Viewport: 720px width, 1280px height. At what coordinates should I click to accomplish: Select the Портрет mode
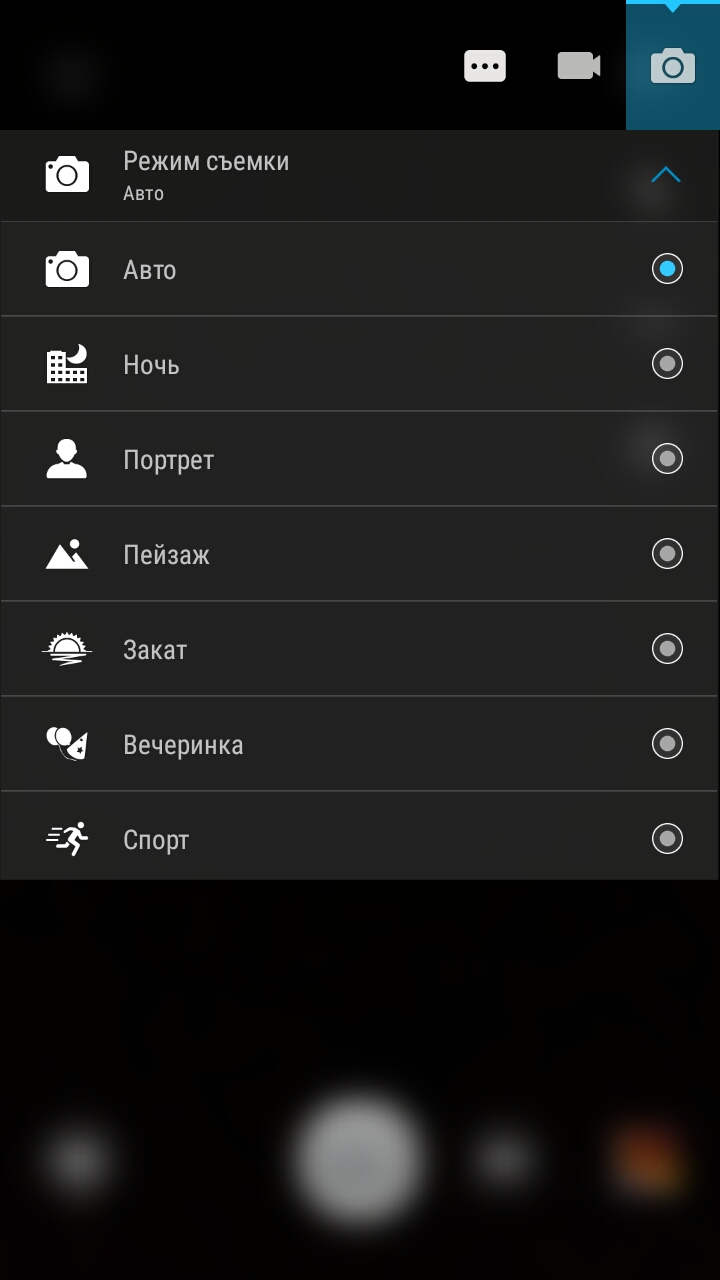coord(360,459)
